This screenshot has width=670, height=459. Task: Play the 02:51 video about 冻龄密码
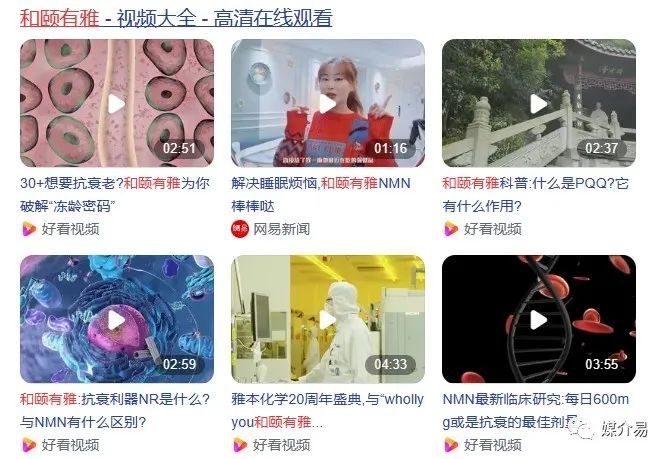click(116, 103)
